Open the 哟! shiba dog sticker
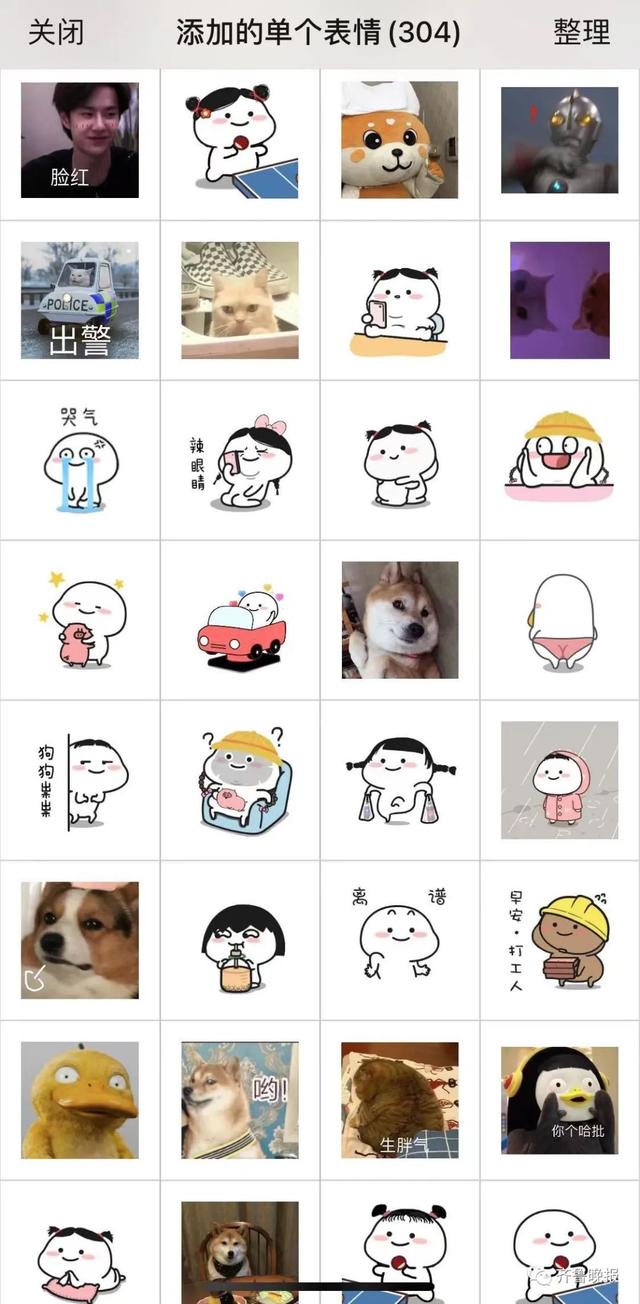 [x=240, y=1100]
